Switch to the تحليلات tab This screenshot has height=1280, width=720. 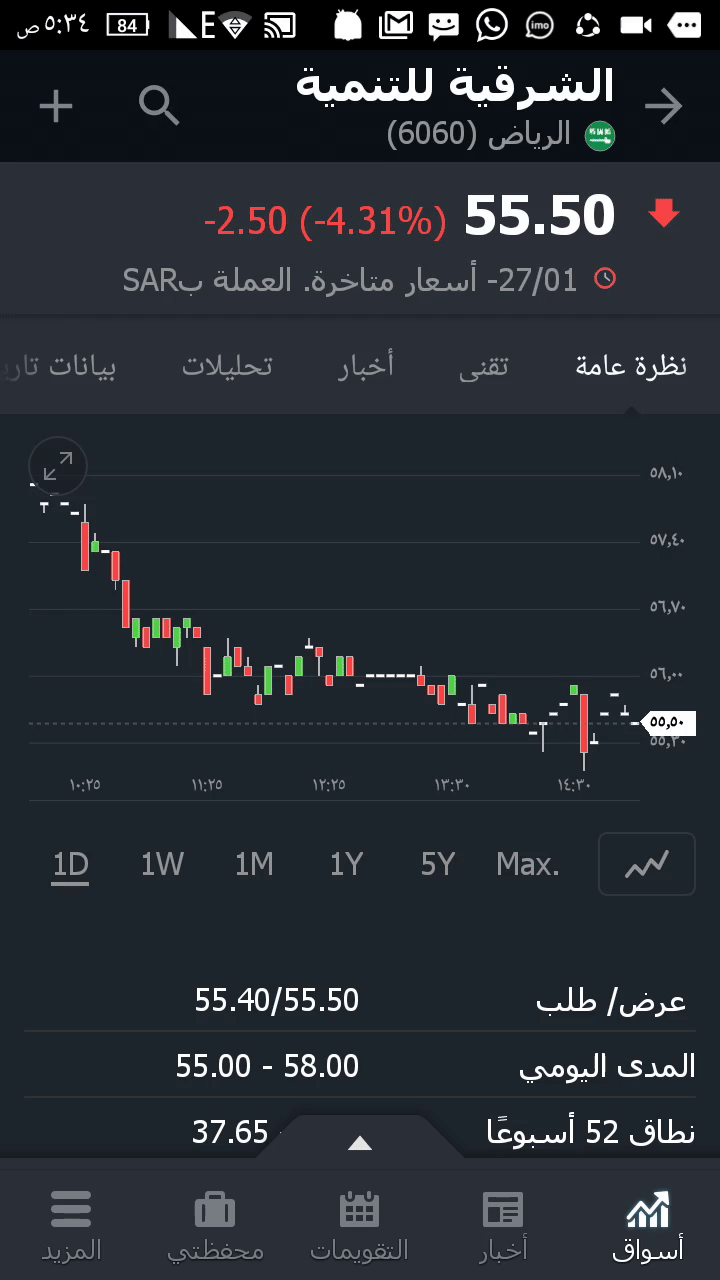point(227,366)
